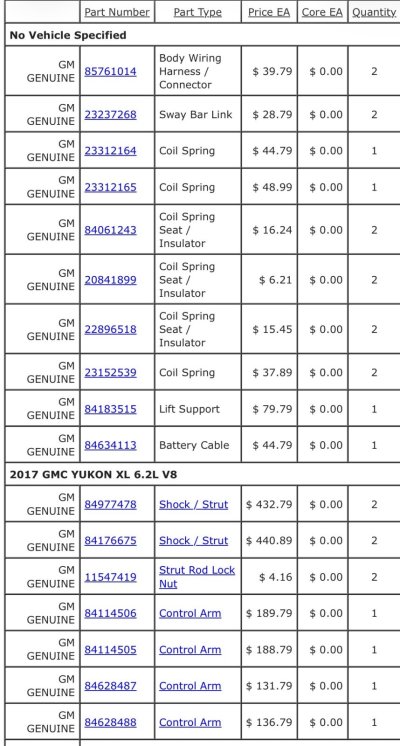Tap Shock / Strut link beside 84176675
The image size is (400, 746).
(x=194, y=540)
